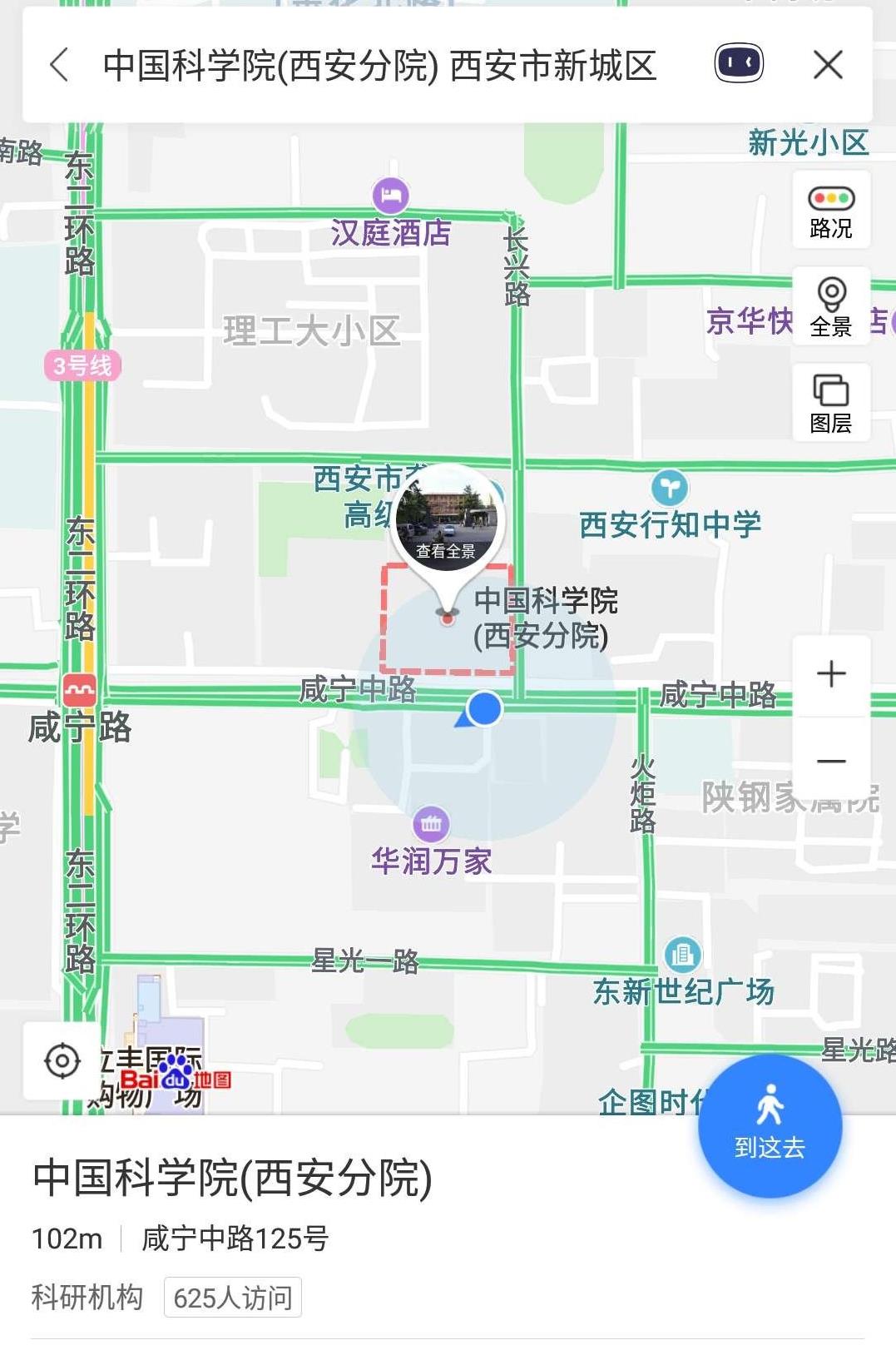
Task: Open the 全景 panorama view
Action: [x=831, y=307]
